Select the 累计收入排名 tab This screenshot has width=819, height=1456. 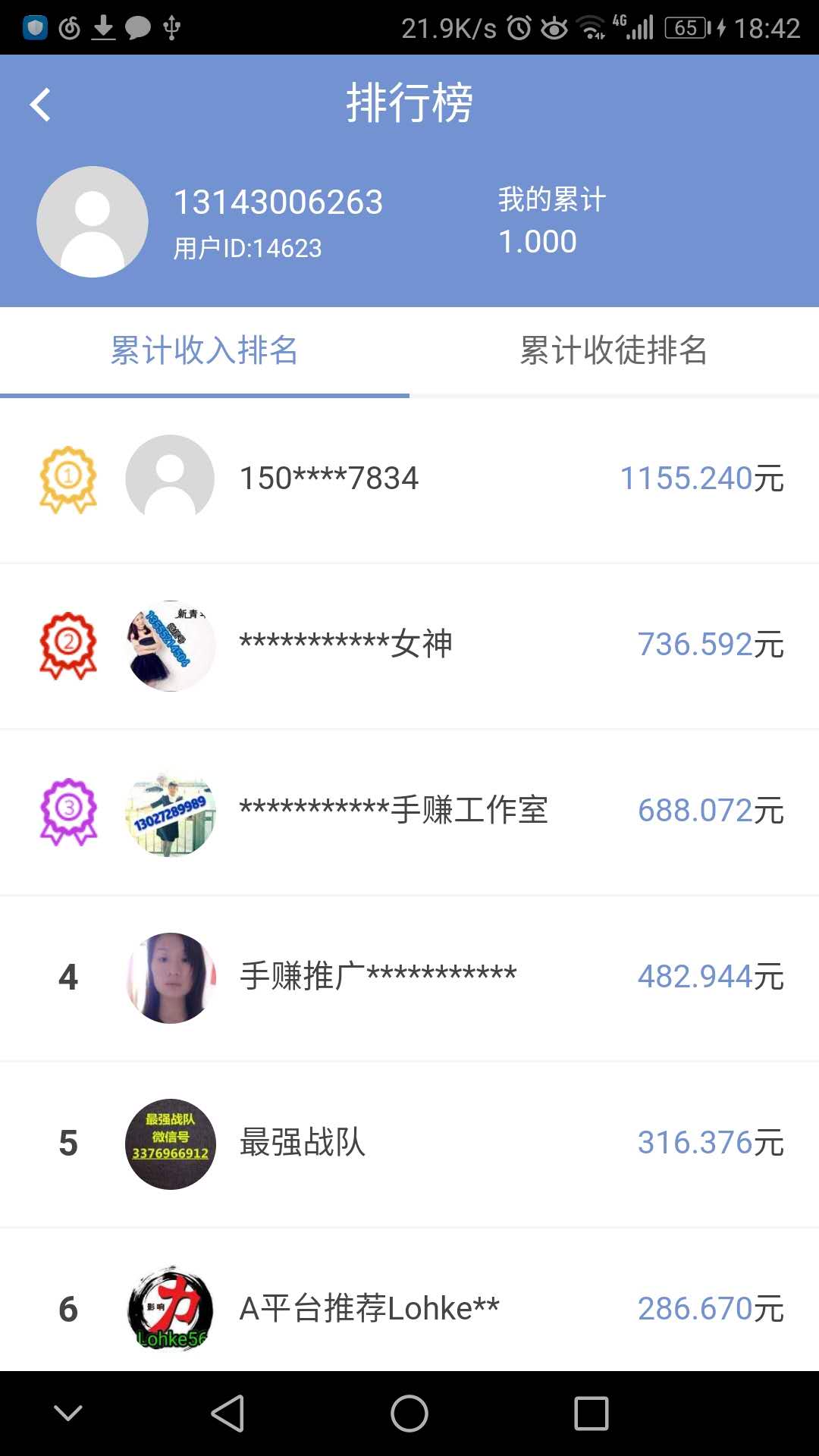pos(205,351)
